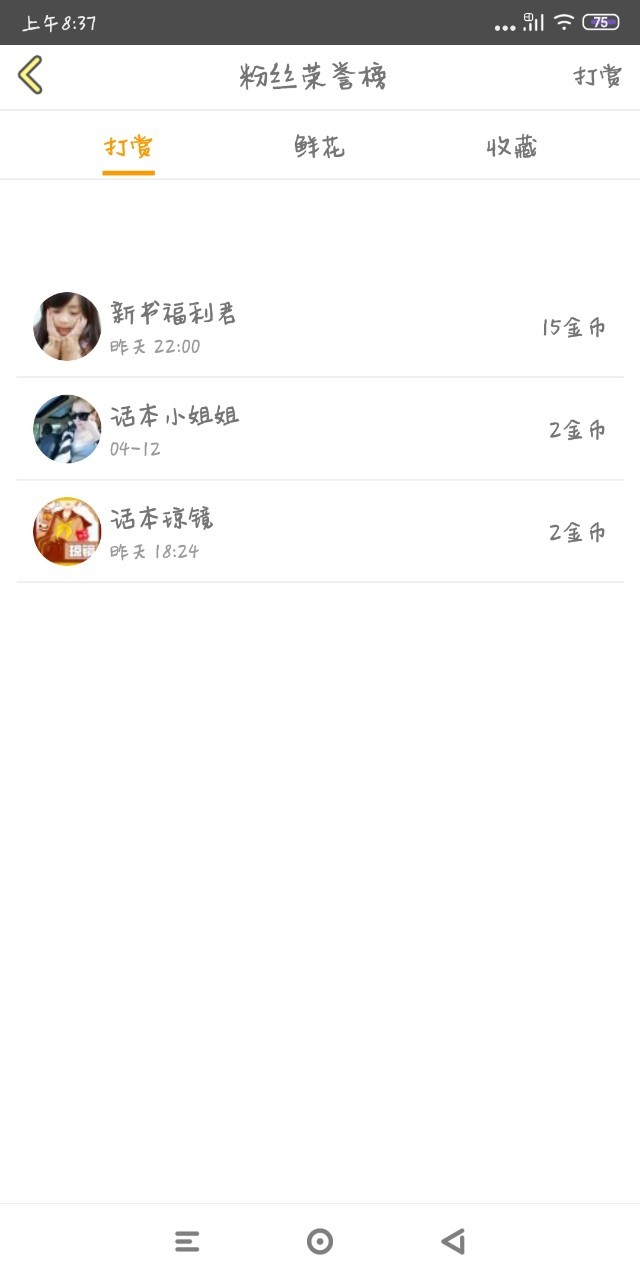Select the 打赏 tab

[x=129, y=147]
